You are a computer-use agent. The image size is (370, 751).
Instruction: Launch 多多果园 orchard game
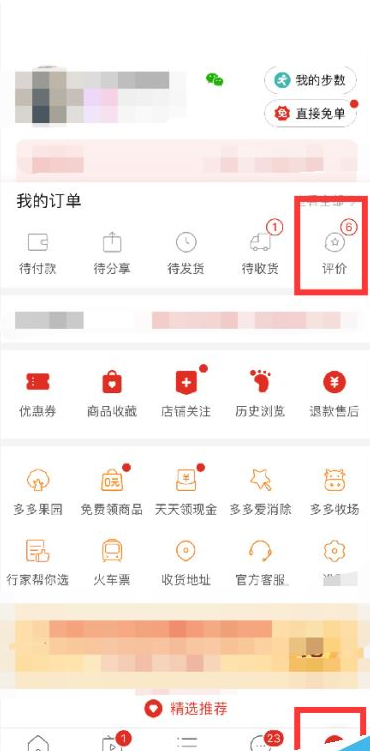(38, 492)
